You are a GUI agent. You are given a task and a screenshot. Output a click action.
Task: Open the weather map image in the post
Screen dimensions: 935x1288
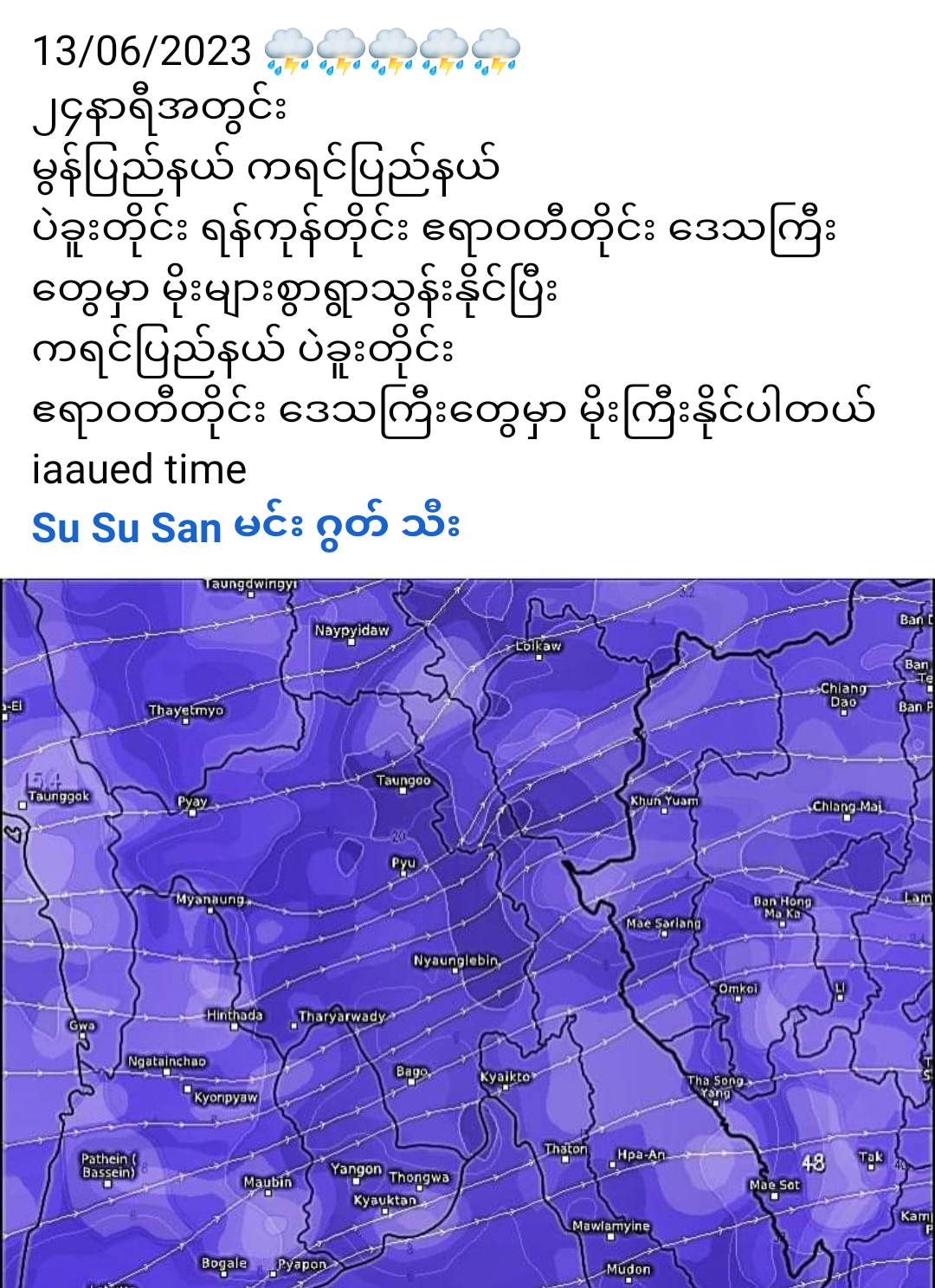point(467,932)
